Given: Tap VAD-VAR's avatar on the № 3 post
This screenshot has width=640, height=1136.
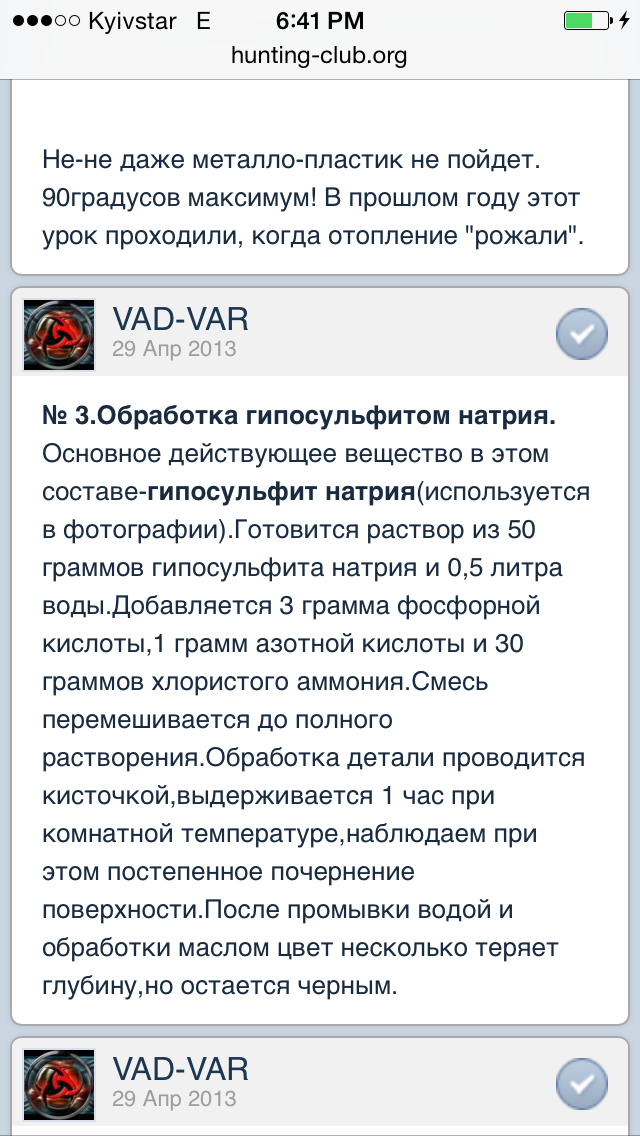Looking at the screenshot, I should [x=58, y=335].
